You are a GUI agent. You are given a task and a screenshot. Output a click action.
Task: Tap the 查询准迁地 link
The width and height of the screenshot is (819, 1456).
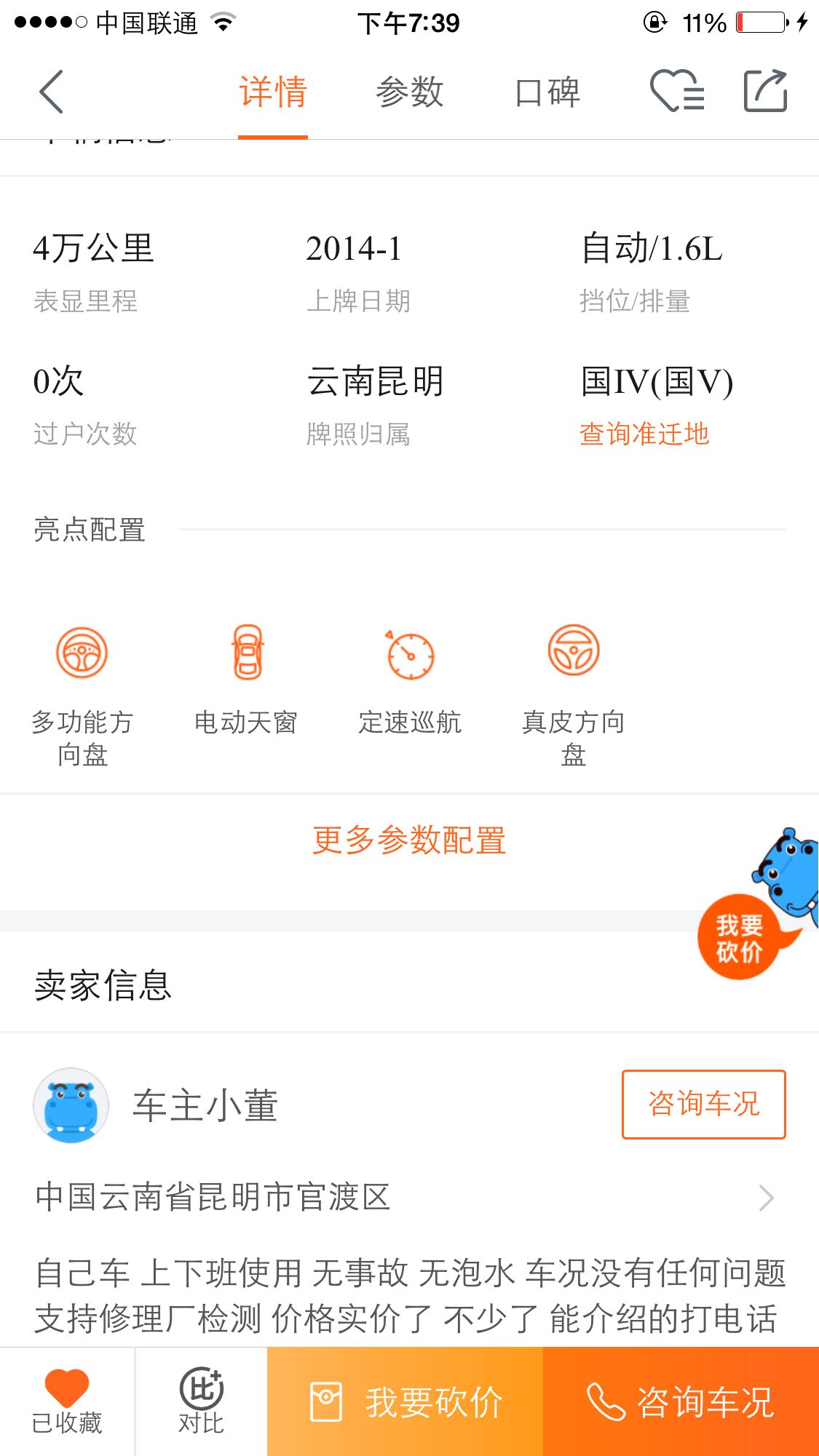click(644, 434)
